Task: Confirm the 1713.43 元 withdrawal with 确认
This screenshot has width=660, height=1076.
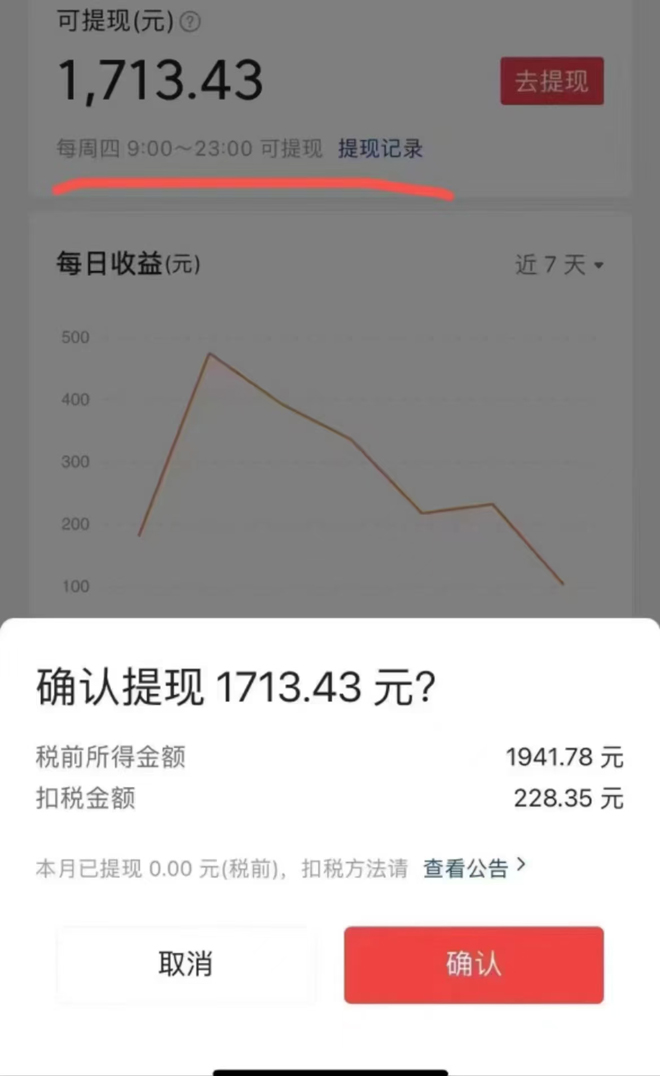Action: (x=473, y=964)
